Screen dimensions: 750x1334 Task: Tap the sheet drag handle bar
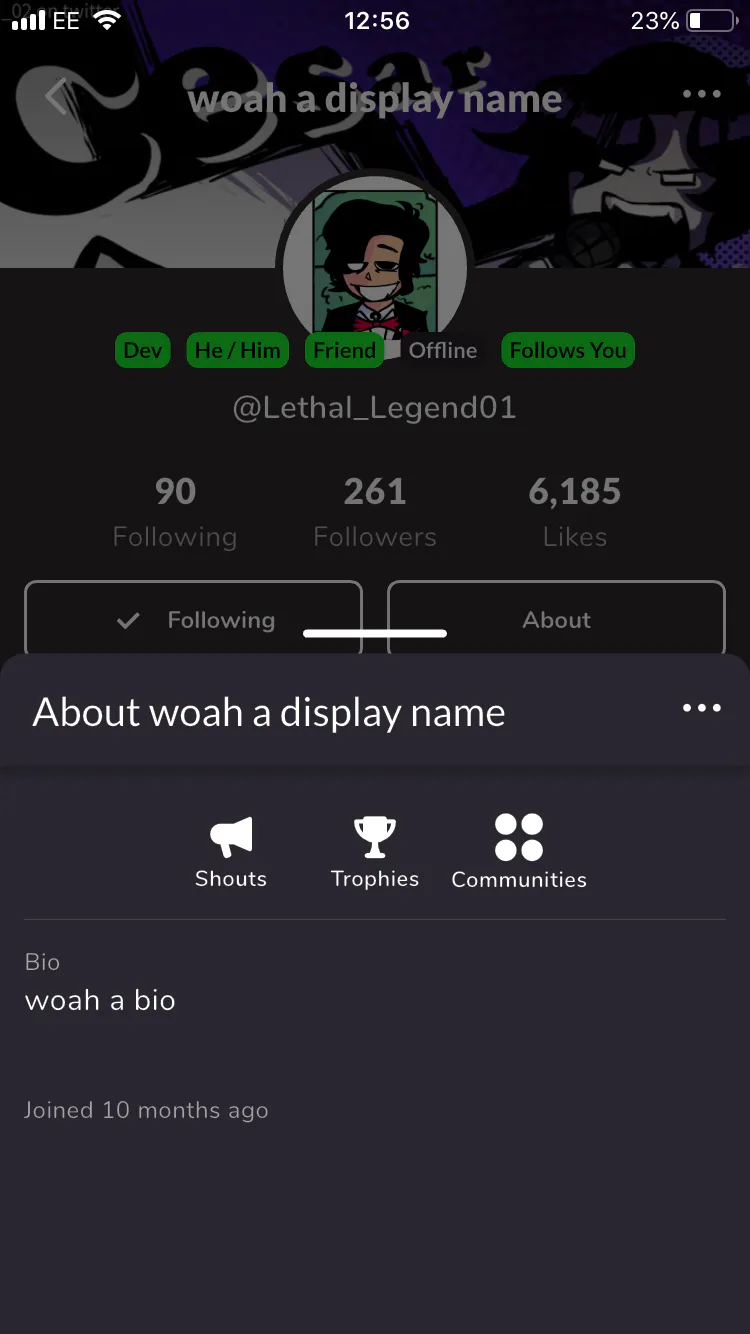coord(375,633)
